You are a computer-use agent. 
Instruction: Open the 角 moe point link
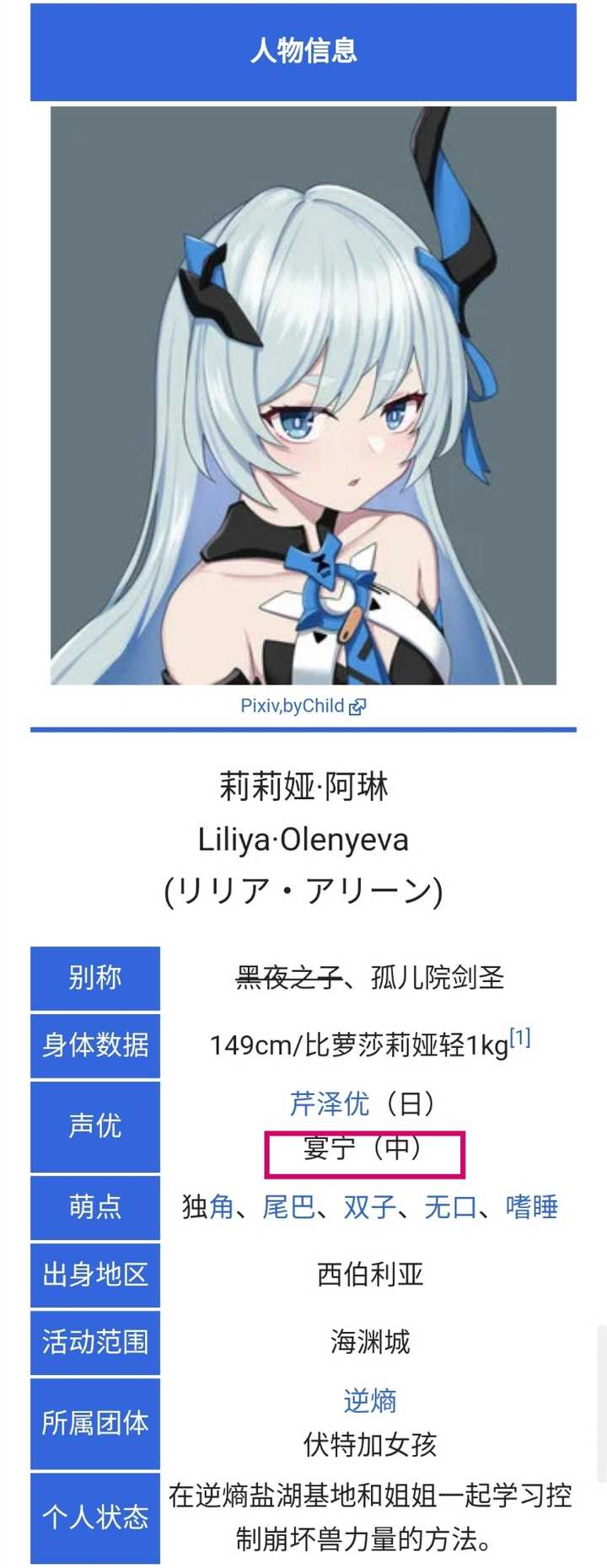(x=222, y=1207)
